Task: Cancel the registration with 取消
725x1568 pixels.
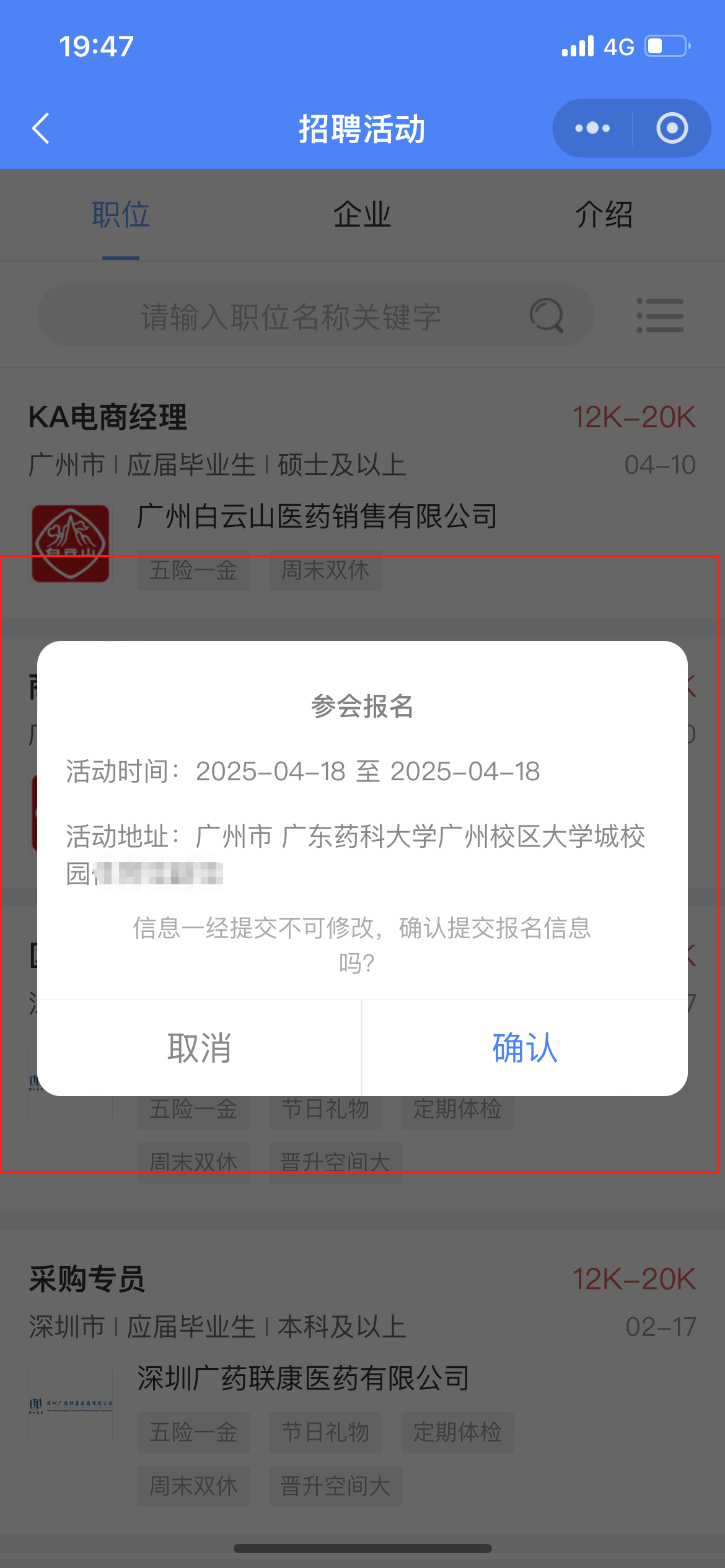Action: (200, 1048)
